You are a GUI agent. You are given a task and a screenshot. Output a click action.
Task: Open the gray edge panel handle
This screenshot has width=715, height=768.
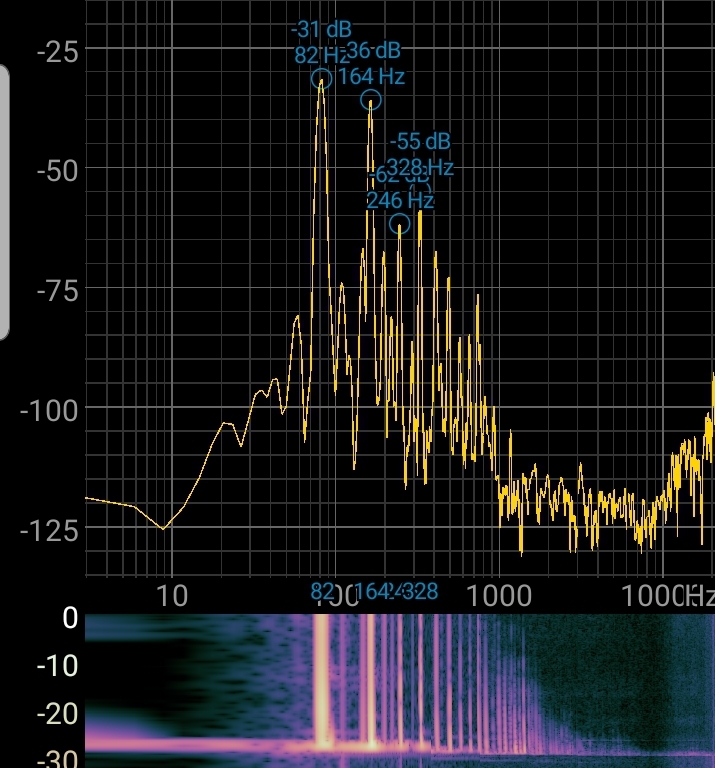click(x=4, y=201)
